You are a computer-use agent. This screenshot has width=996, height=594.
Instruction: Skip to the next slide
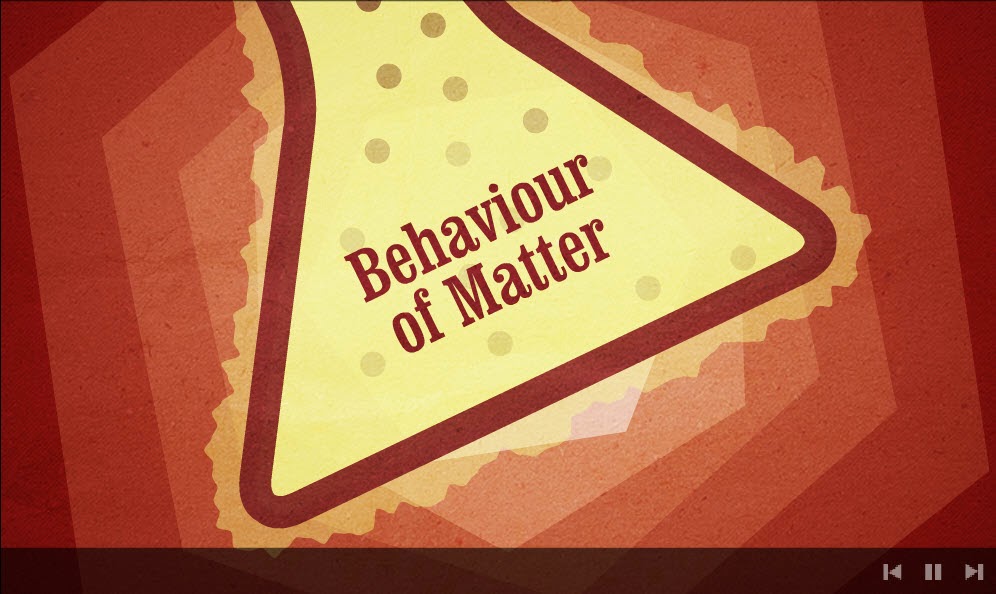[x=973, y=572]
